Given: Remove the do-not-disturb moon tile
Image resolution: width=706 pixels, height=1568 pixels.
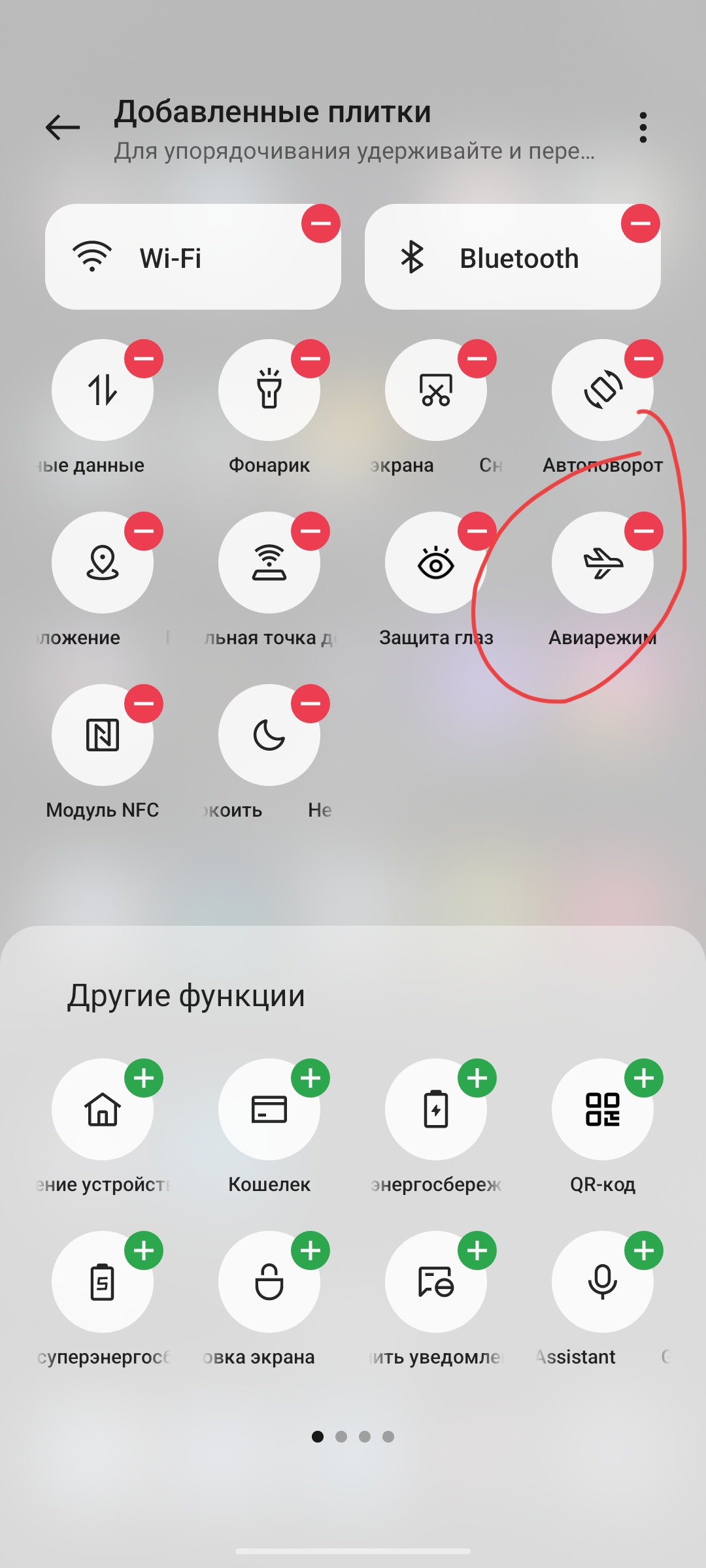Looking at the screenshot, I should click(311, 704).
